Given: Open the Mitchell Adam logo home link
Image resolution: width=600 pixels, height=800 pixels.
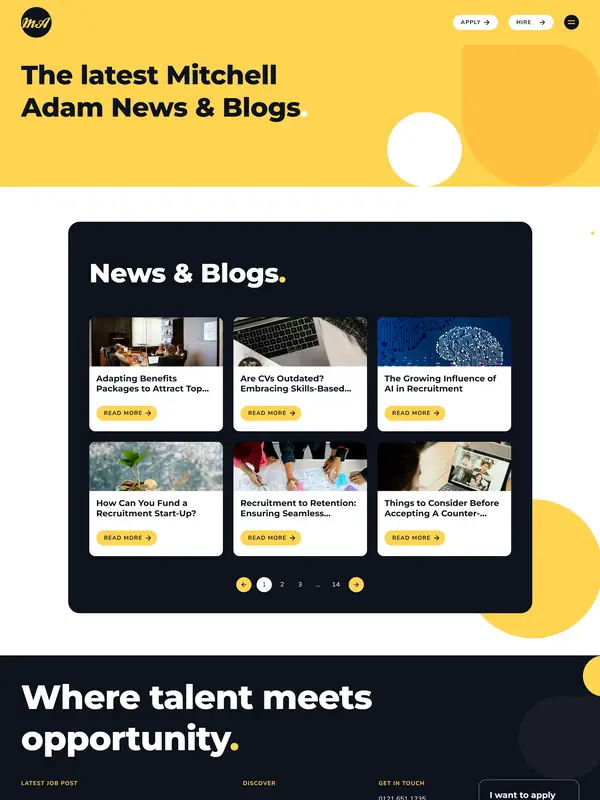Looking at the screenshot, I should click(x=36, y=22).
